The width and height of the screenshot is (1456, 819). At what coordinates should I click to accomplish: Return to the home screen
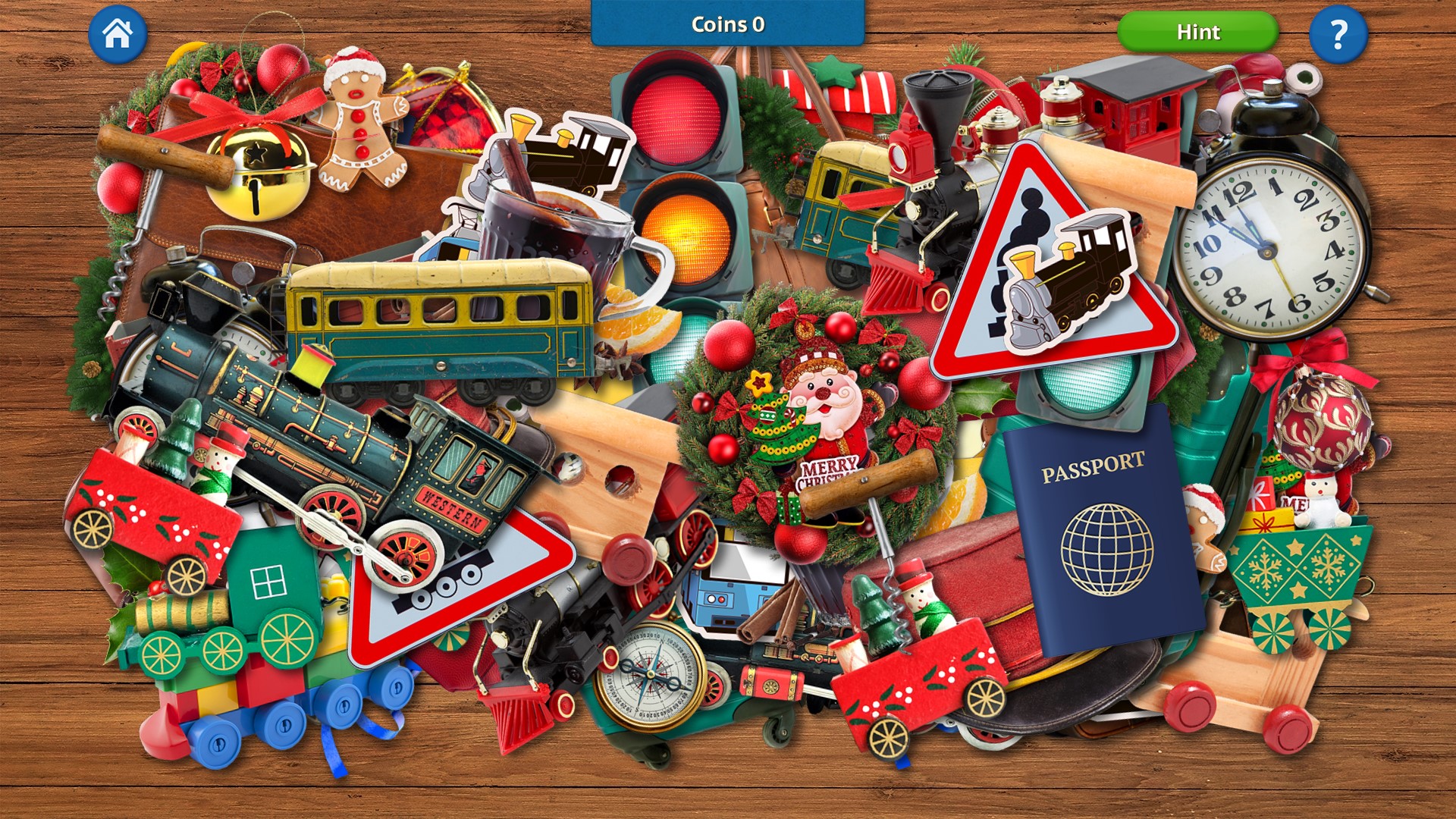(x=118, y=34)
